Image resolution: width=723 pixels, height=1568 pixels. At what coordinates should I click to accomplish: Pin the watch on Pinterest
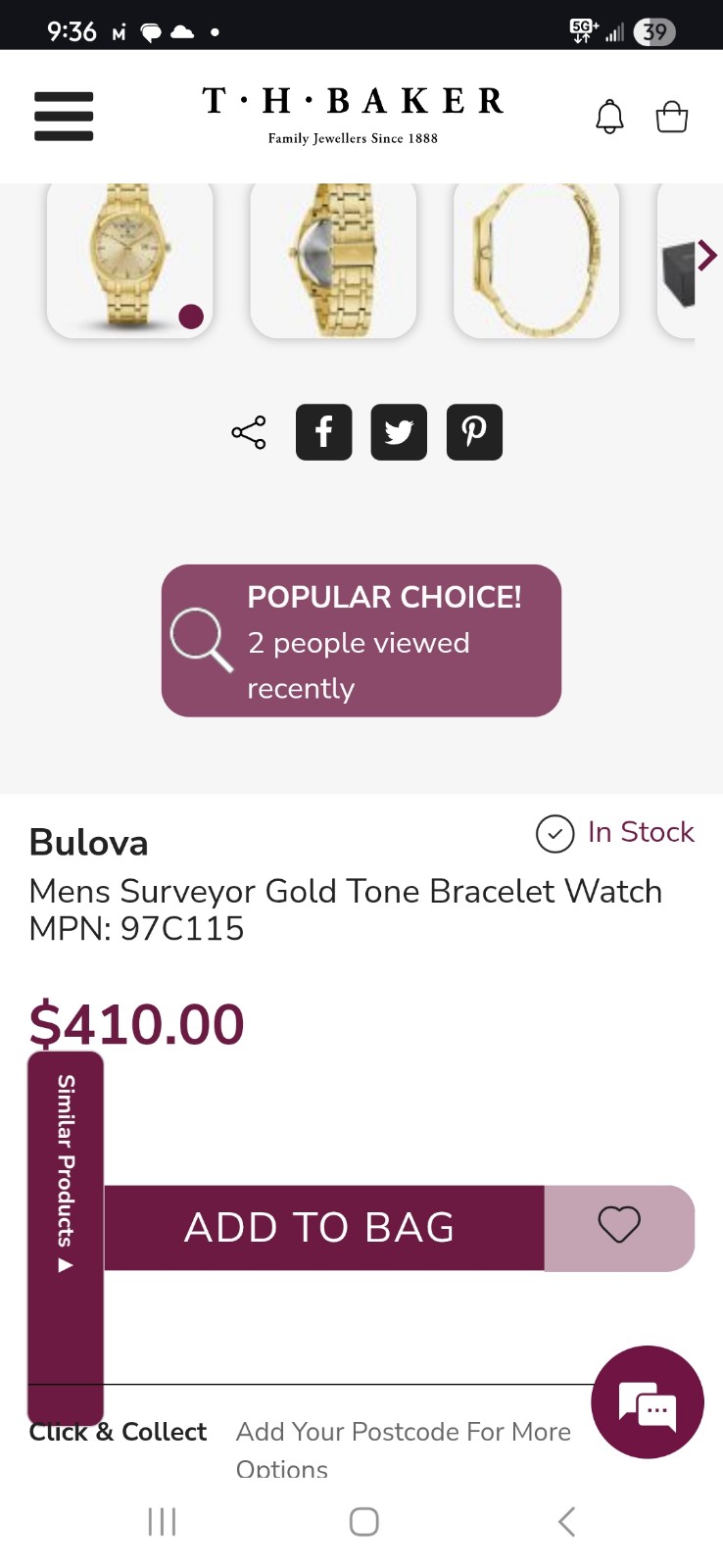point(474,432)
